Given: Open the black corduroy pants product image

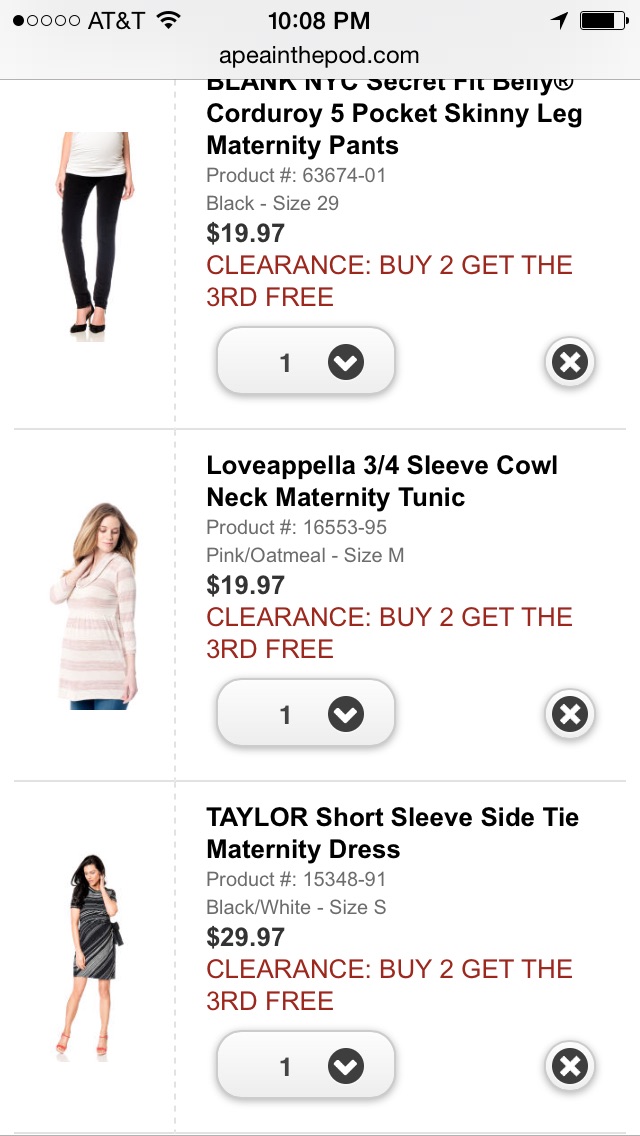Looking at the screenshot, I should pyautogui.click(x=96, y=236).
